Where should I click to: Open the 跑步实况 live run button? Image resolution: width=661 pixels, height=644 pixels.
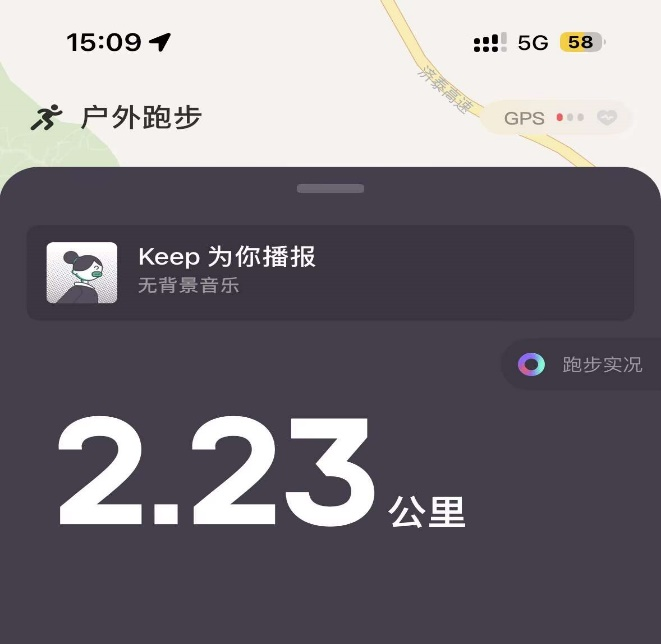582,365
